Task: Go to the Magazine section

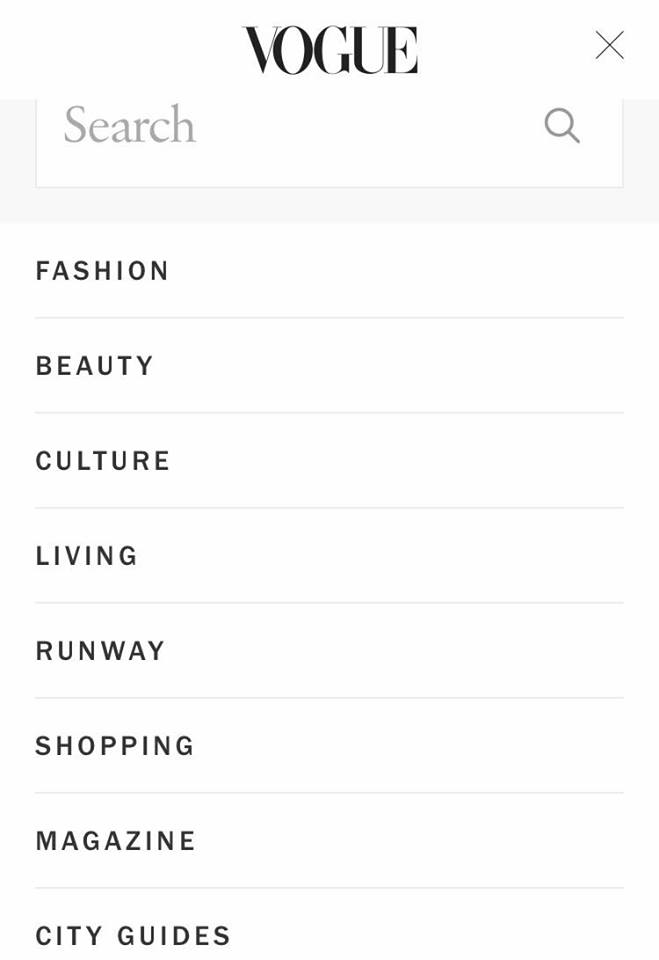Action: [116, 841]
